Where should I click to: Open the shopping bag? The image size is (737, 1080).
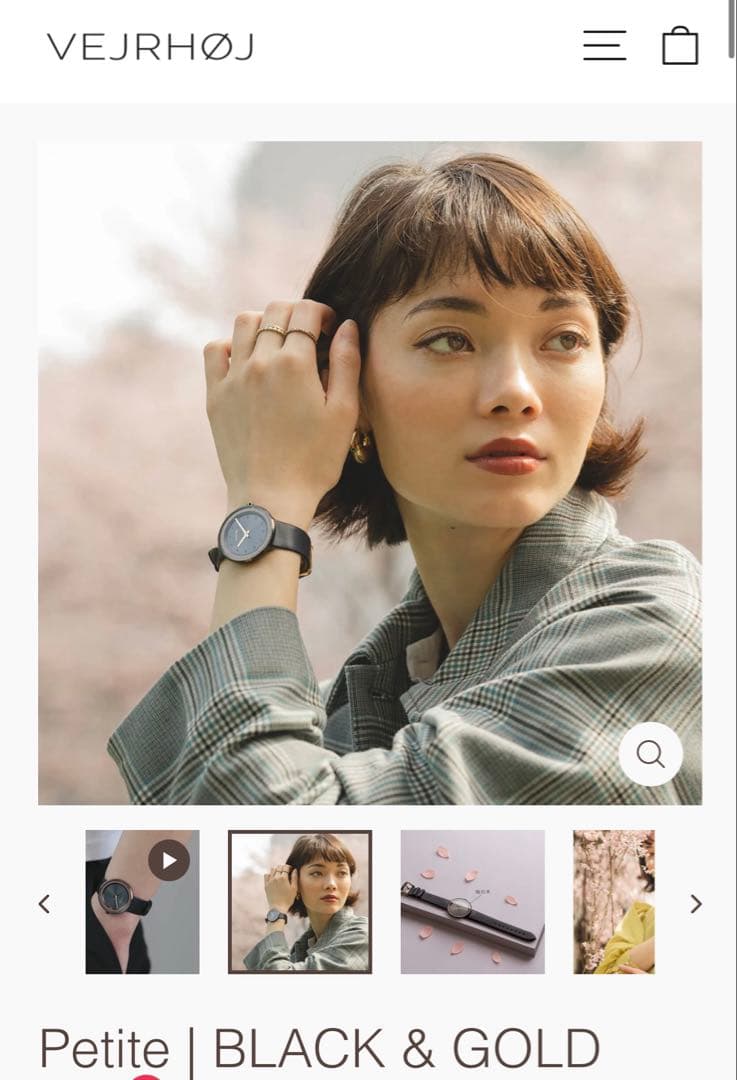(680, 46)
